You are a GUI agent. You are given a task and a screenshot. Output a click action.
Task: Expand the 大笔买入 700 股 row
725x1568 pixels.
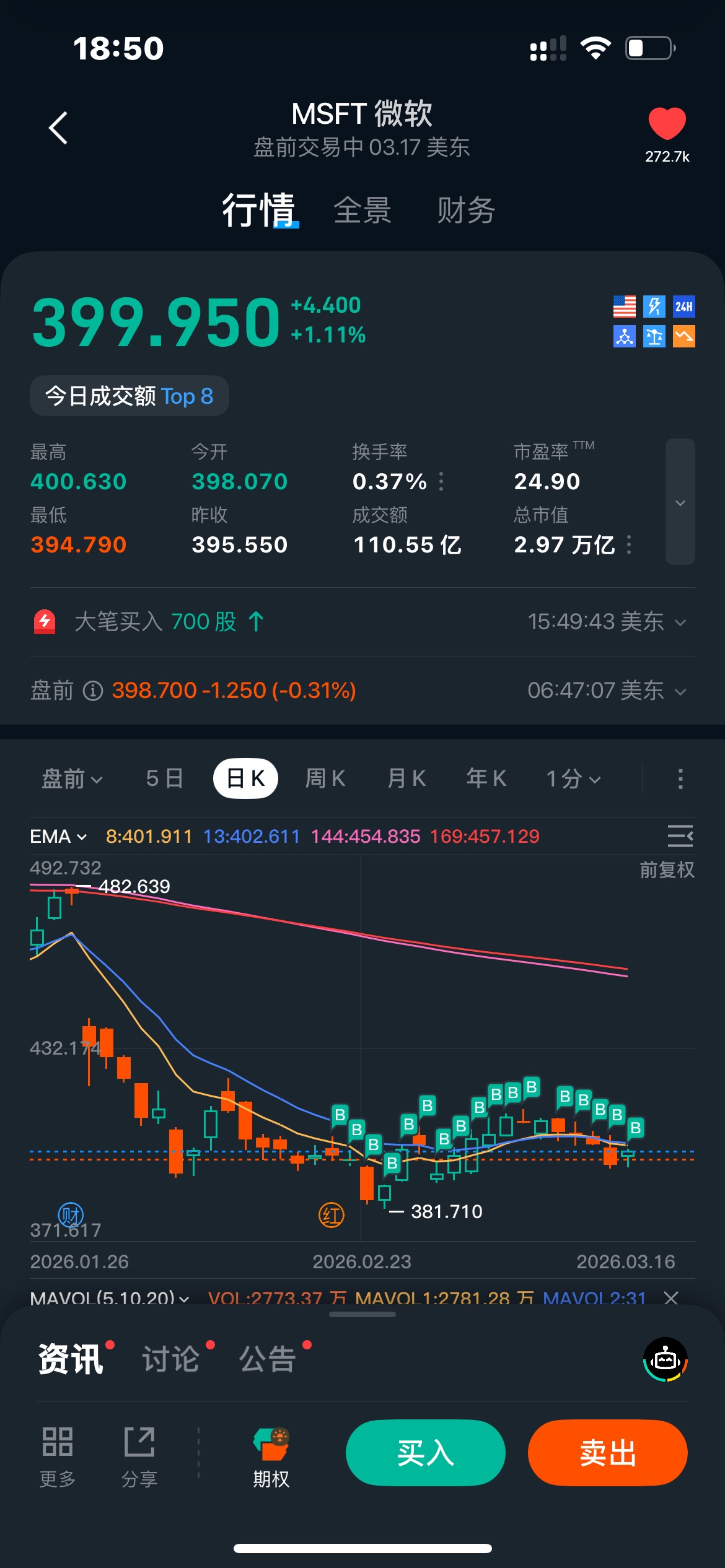click(680, 622)
